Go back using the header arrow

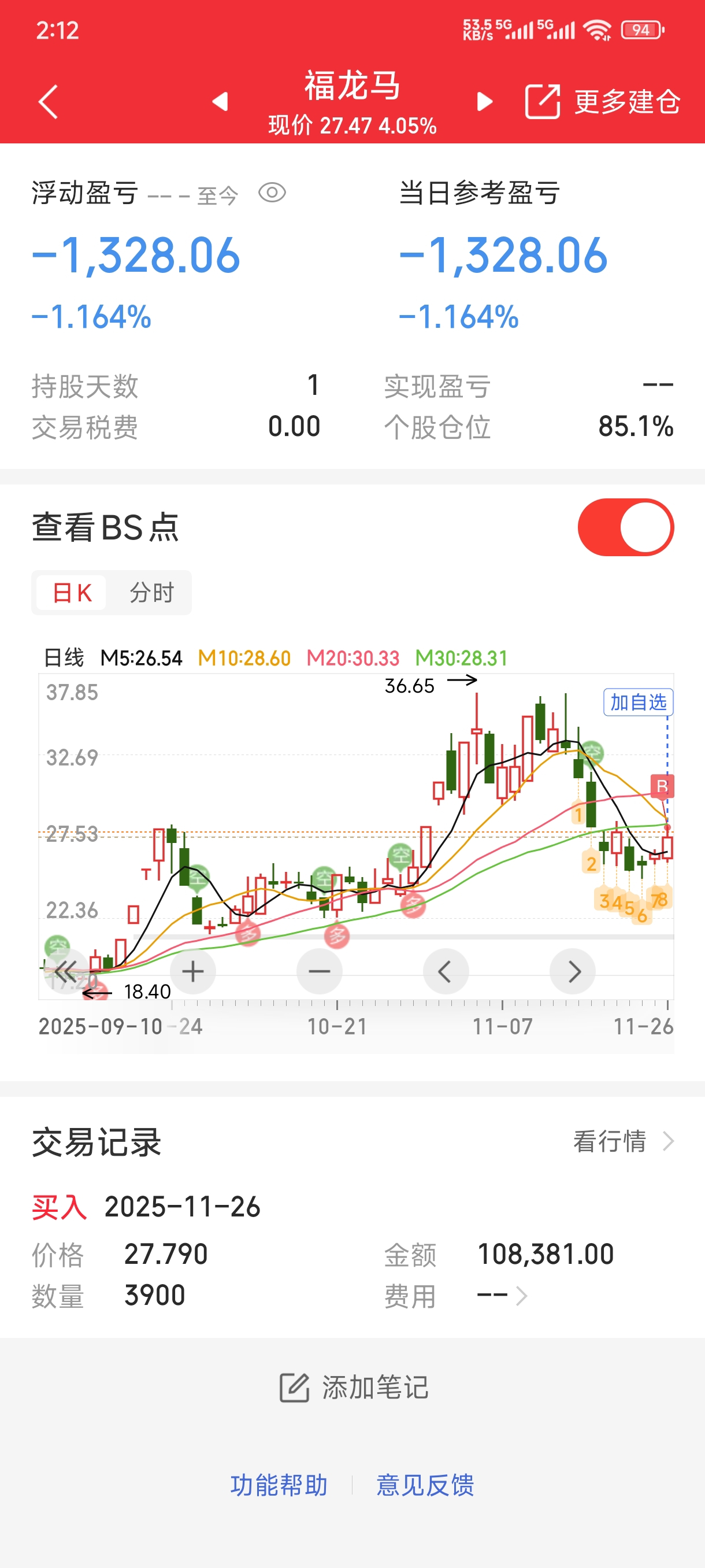[x=48, y=101]
